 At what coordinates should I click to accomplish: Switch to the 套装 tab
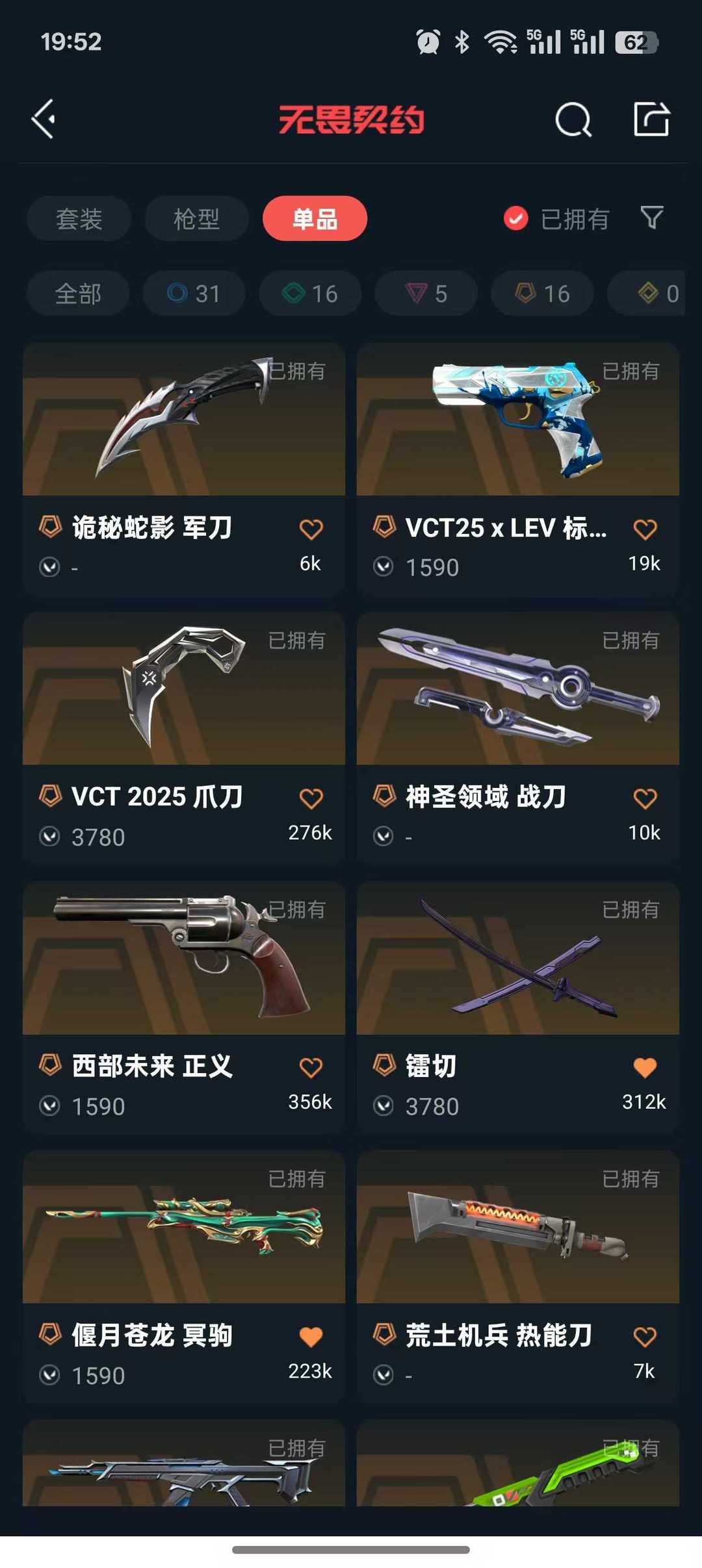pyautogui.click(x=79, y=219)
